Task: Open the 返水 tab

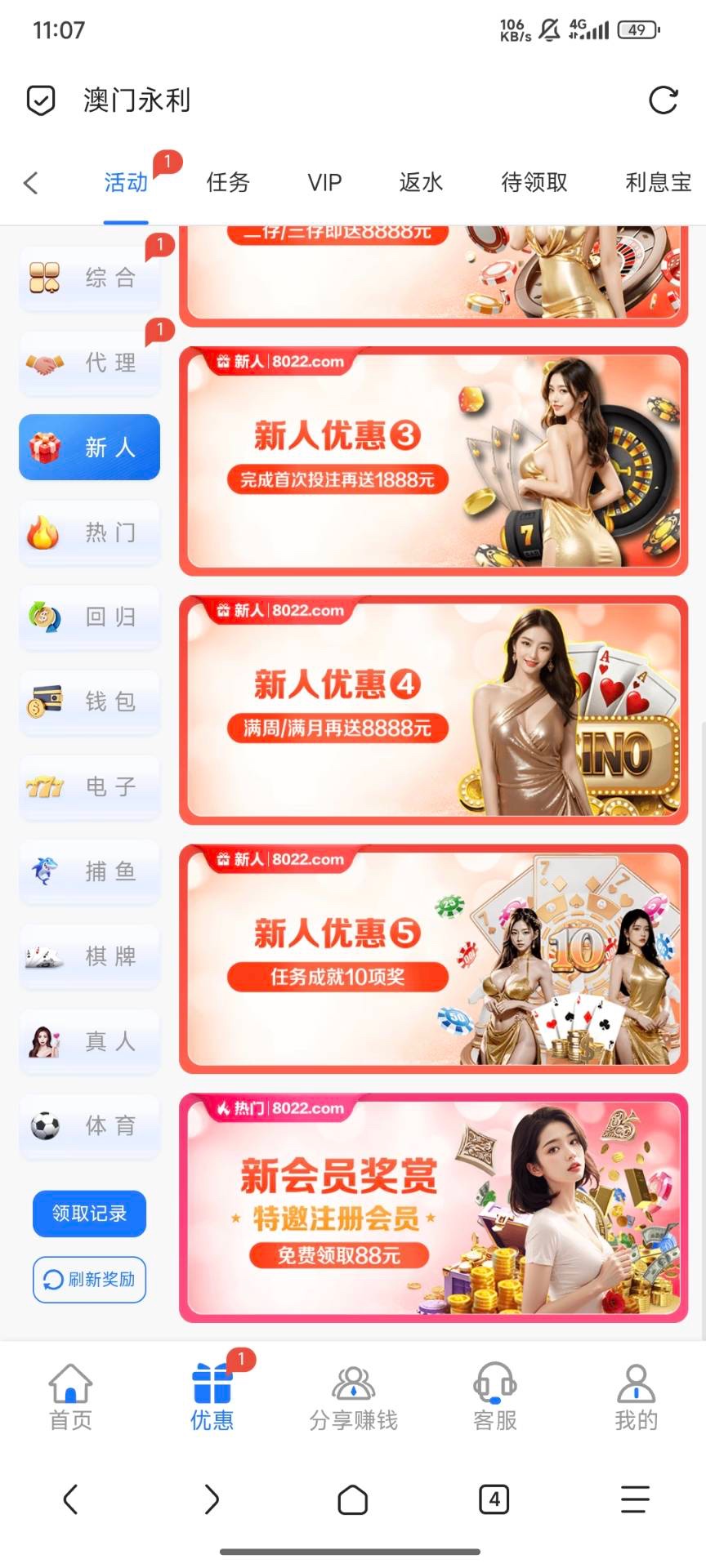Action: [421, 183]
